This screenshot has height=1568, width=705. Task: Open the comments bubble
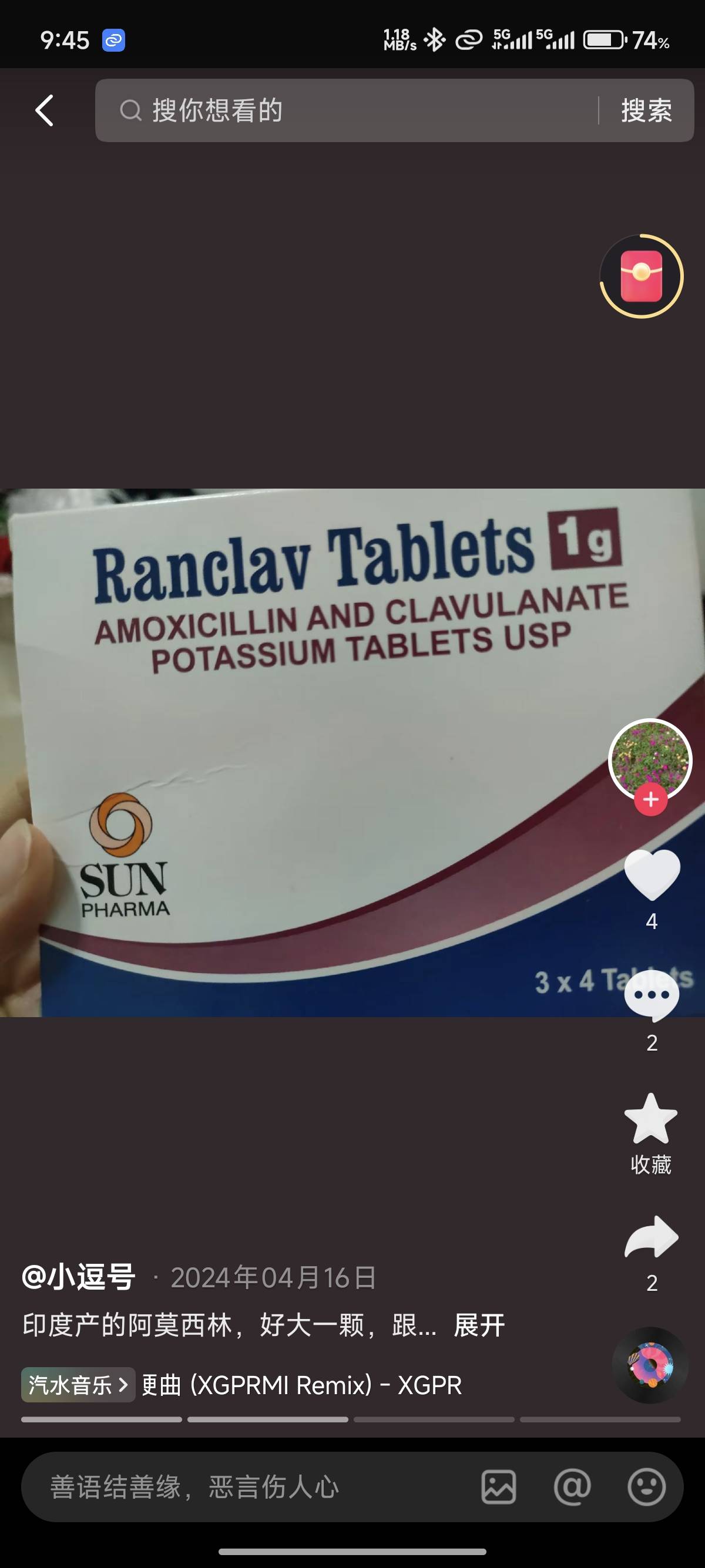click(x=652, y=996)
